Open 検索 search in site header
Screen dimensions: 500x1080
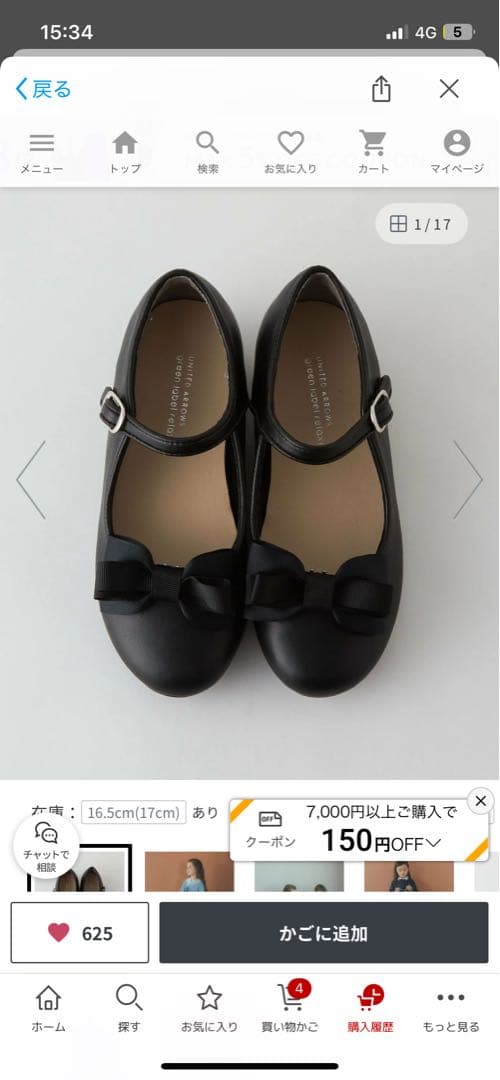207,152
